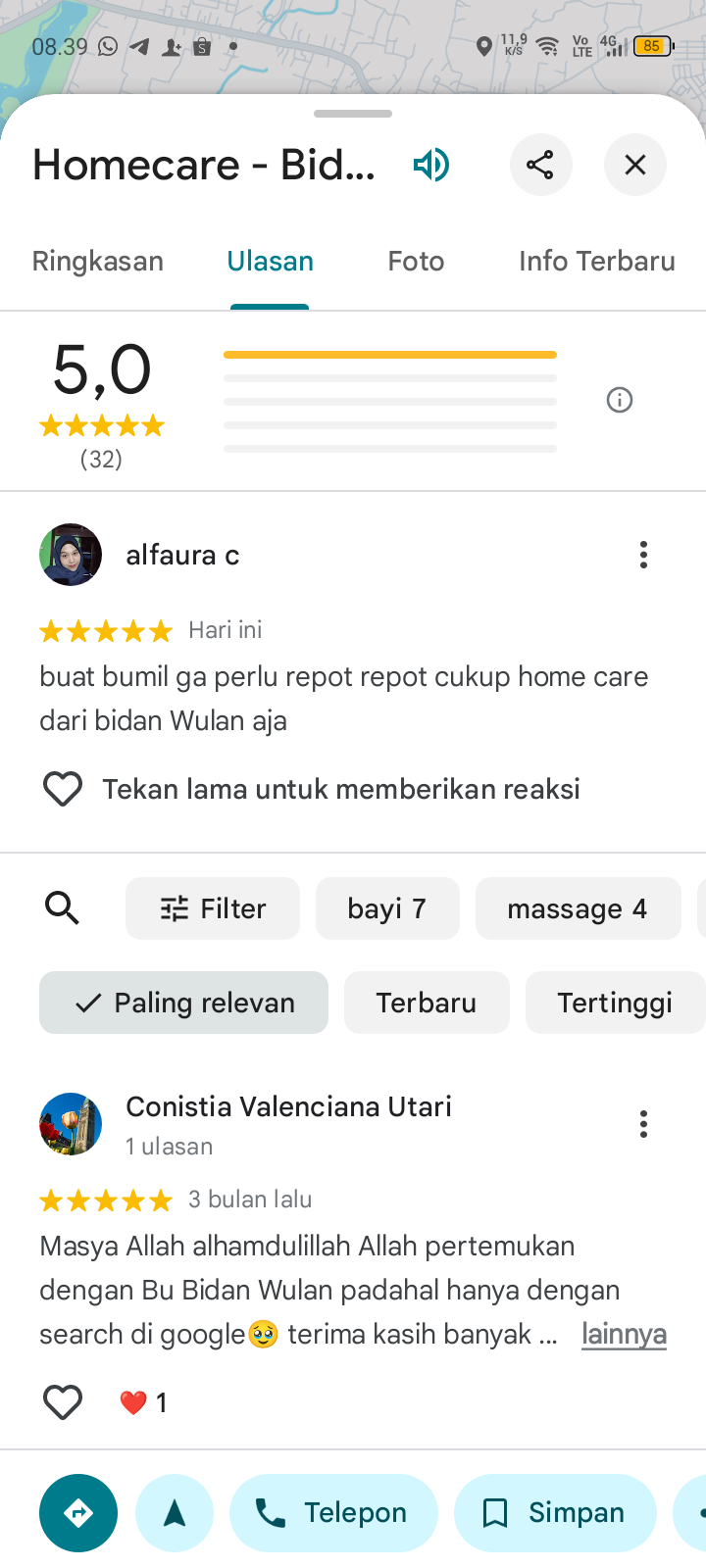This screenshot has height=1568, width=706.
Task: Show reviews mentioning massage
Action: [x=578, y=908]
